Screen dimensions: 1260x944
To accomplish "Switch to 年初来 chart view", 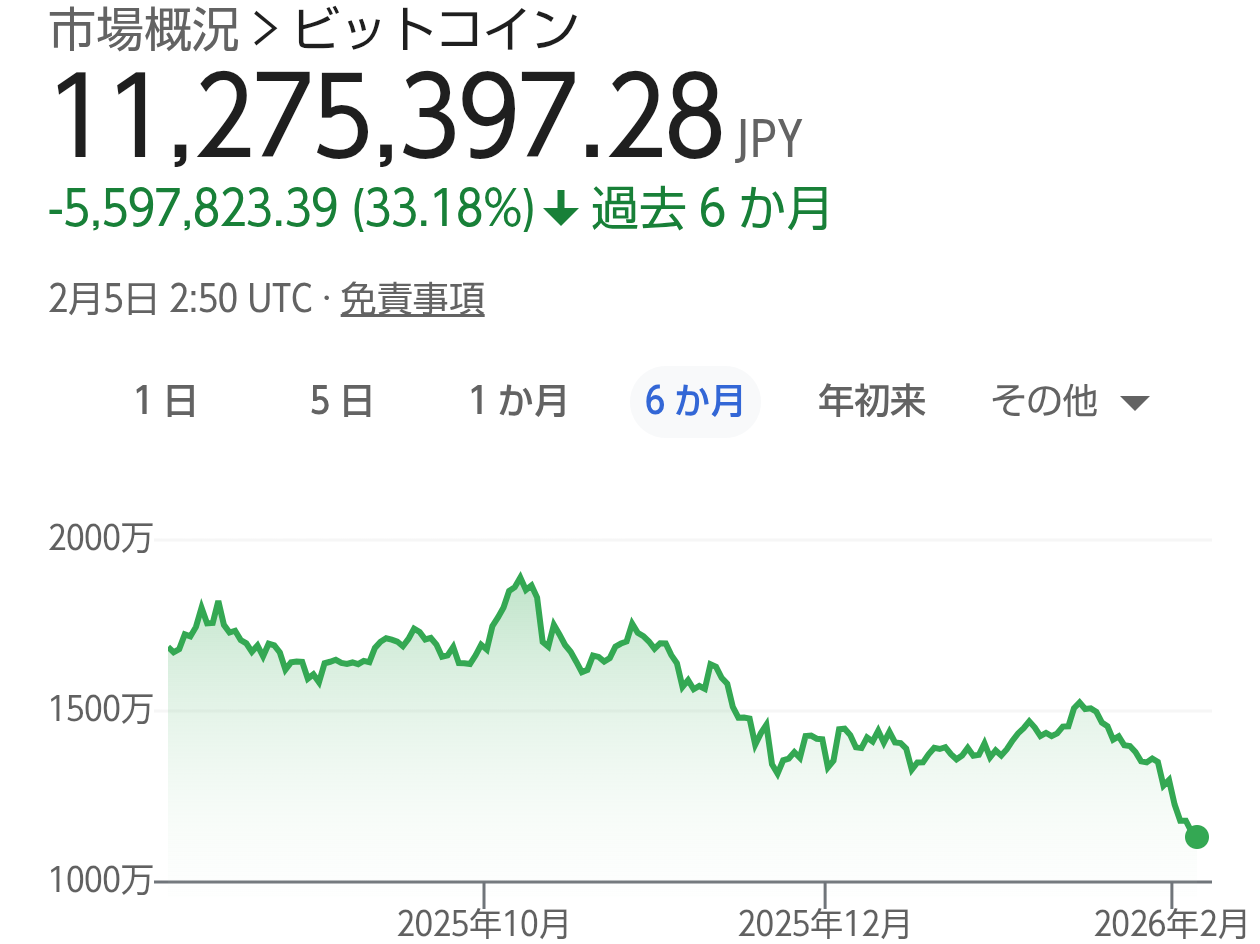I will pyautogui.click(x=871, y=402).
